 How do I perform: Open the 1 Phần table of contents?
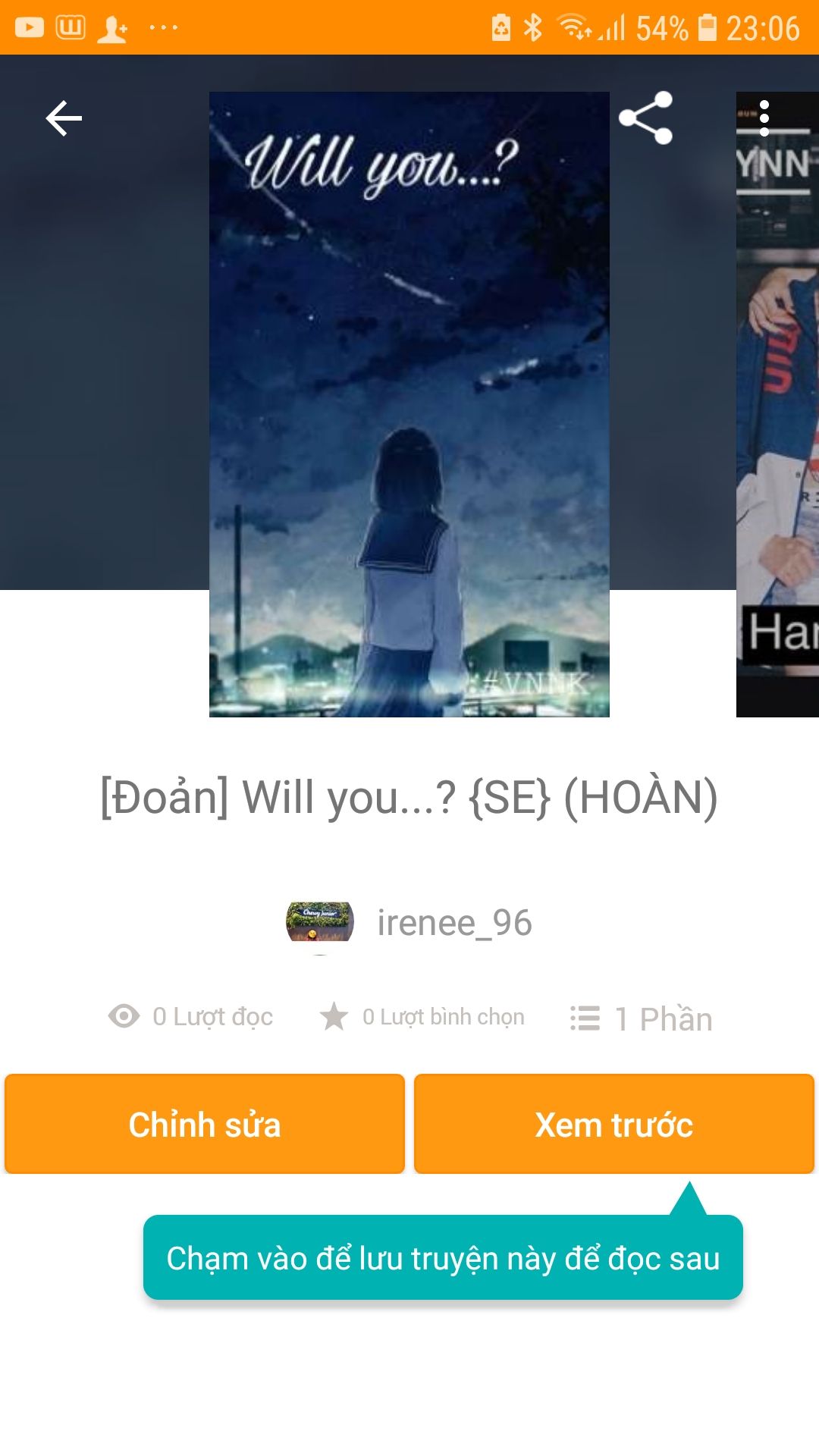point(642,1018)
